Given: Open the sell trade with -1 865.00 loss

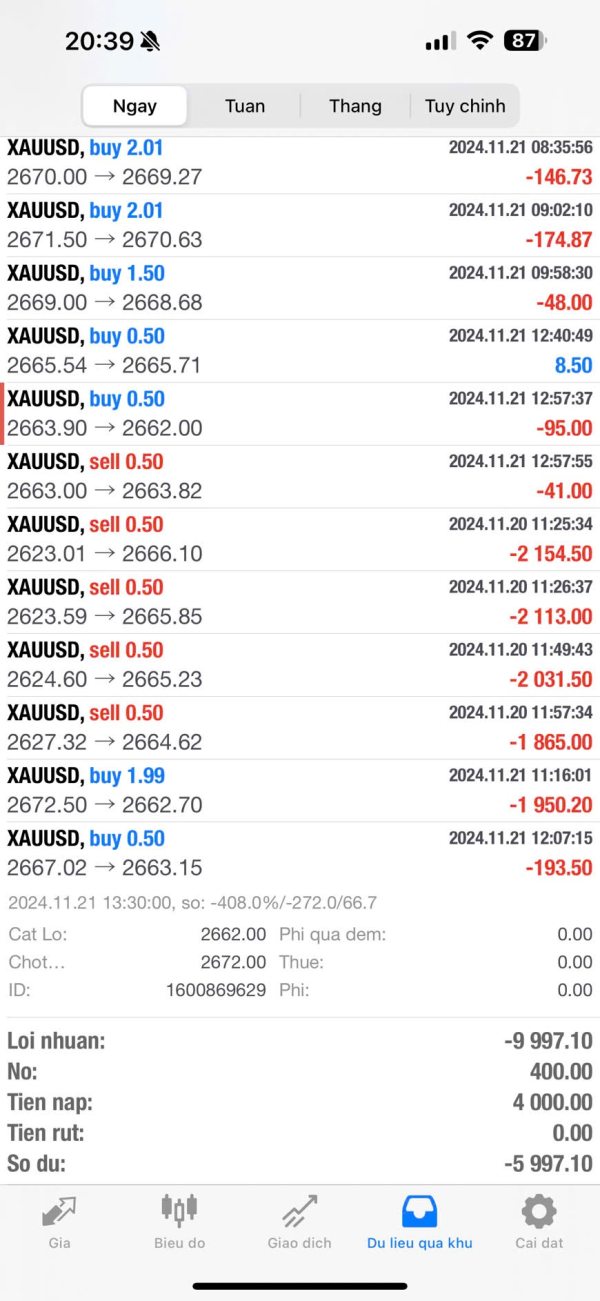Looking at the screenshot, I should click(300, 728).
